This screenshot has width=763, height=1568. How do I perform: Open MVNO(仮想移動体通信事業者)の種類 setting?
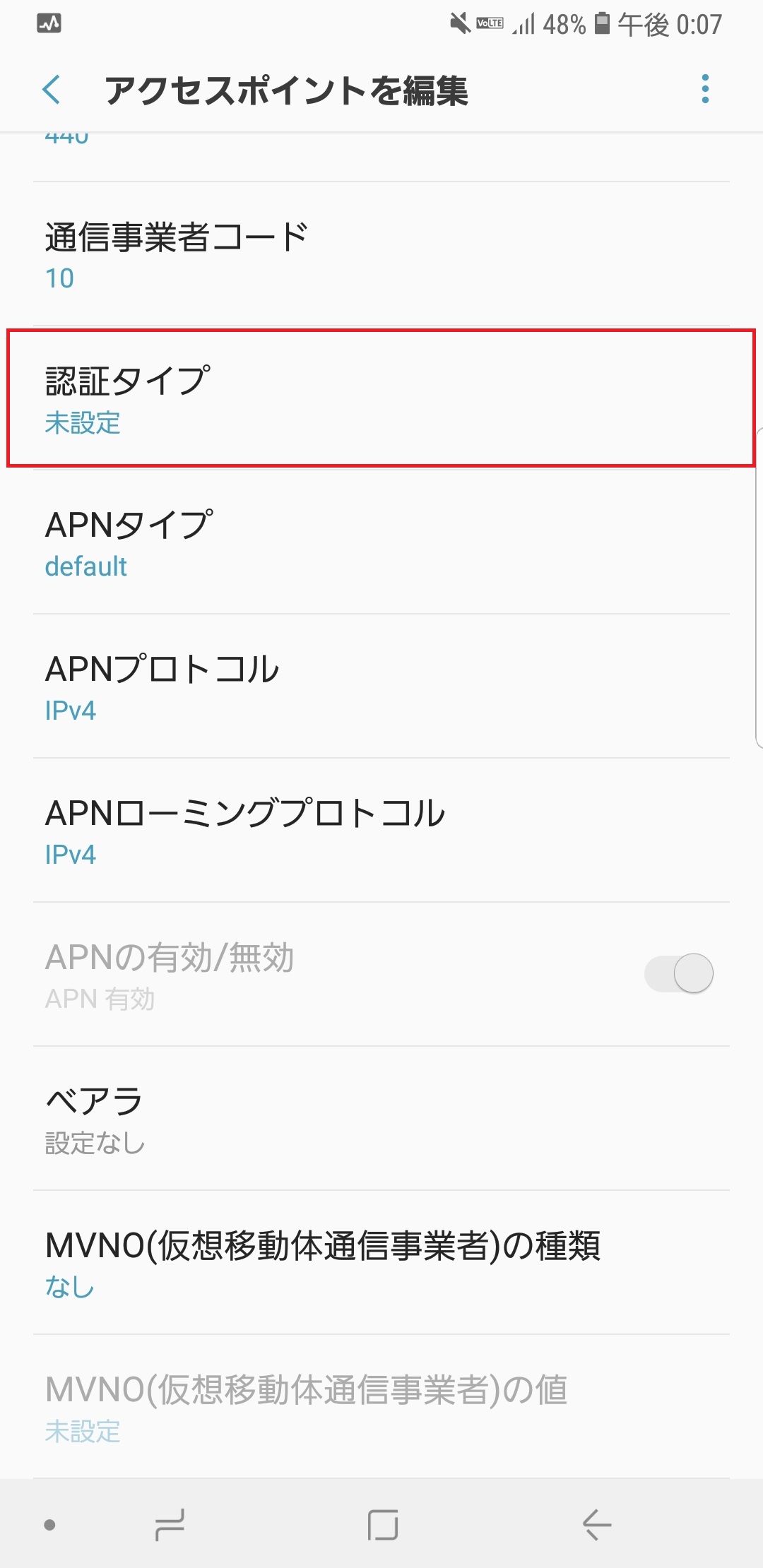click(x=381, y=1264)
